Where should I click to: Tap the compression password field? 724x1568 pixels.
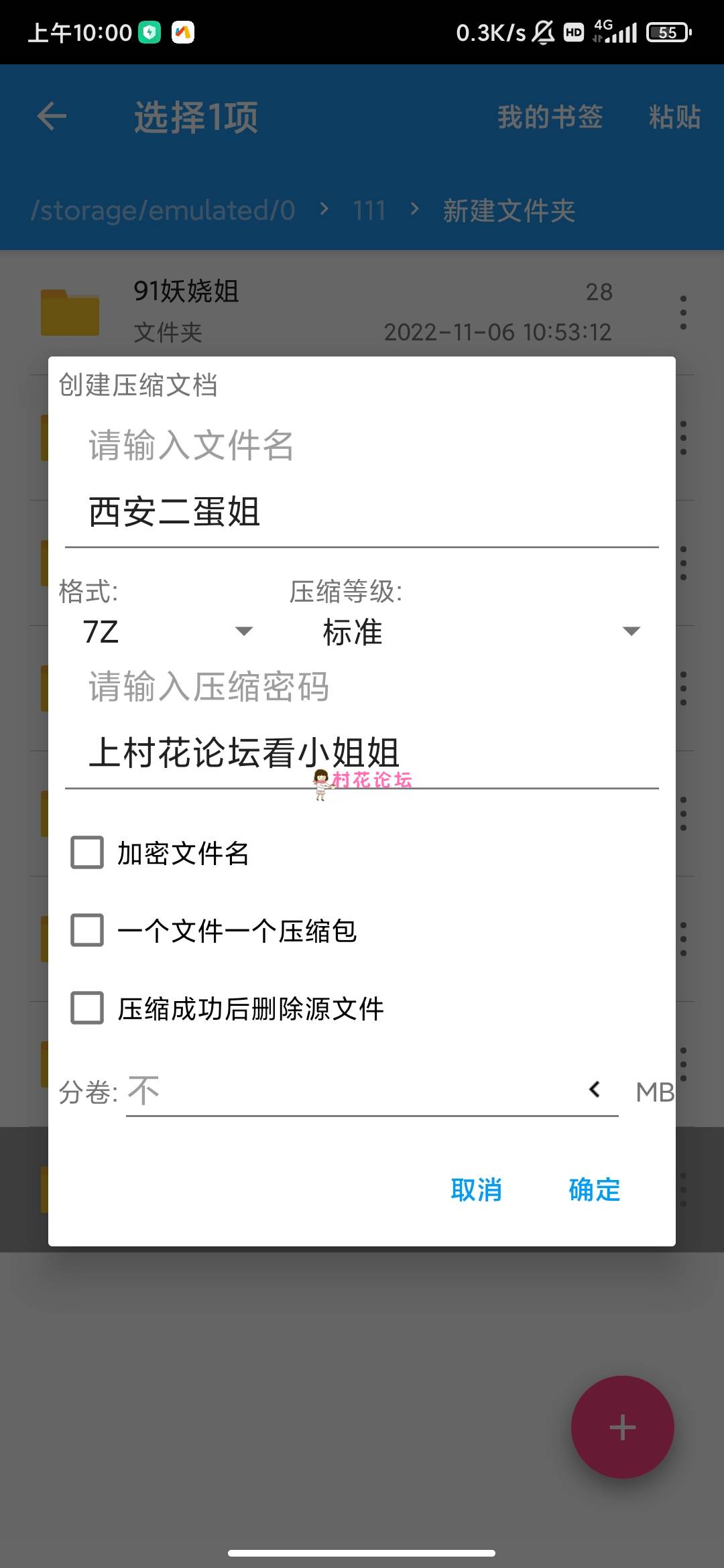coord(362,752)
